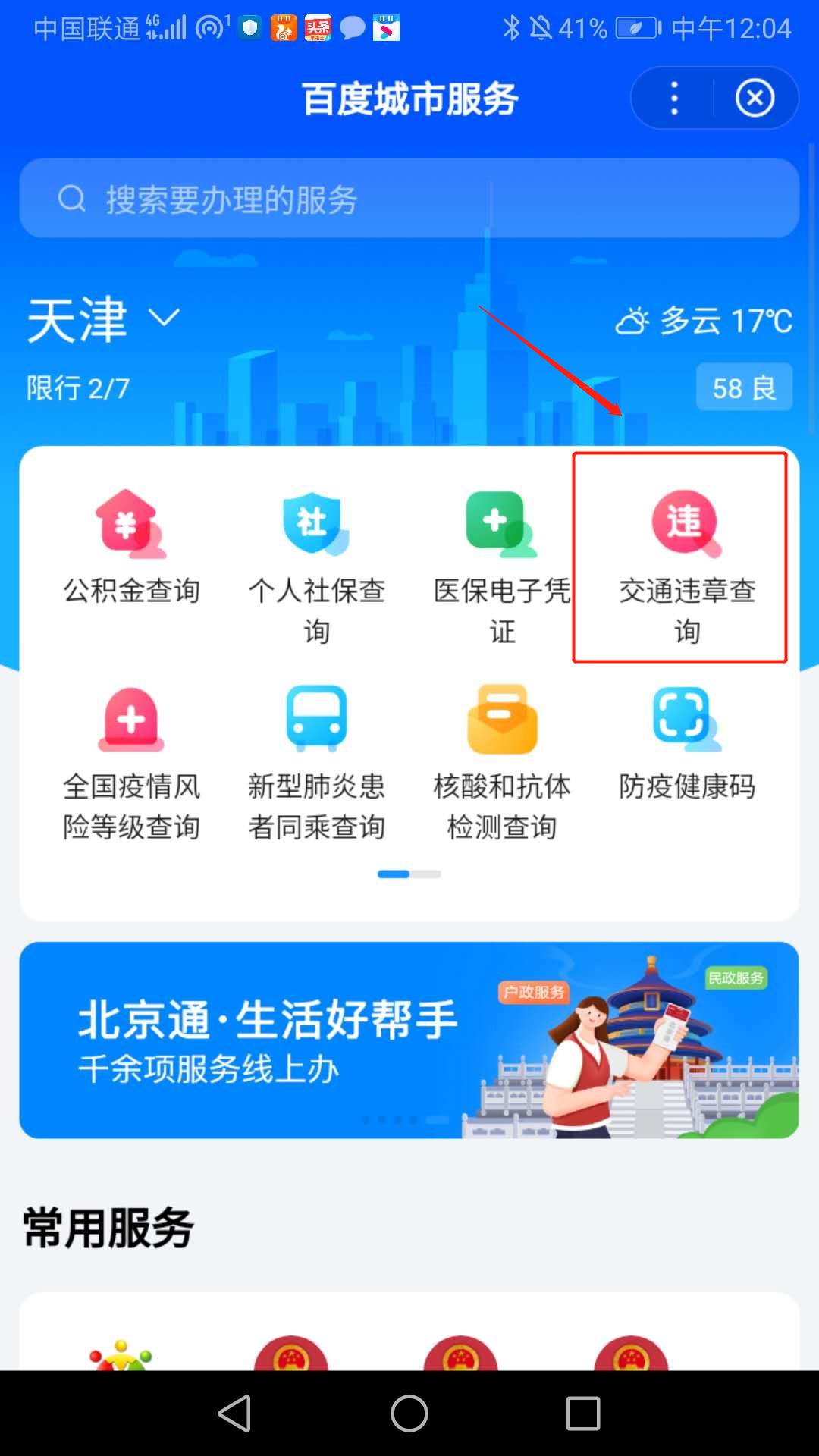Tap the search box for services

[x=409, y=199]
